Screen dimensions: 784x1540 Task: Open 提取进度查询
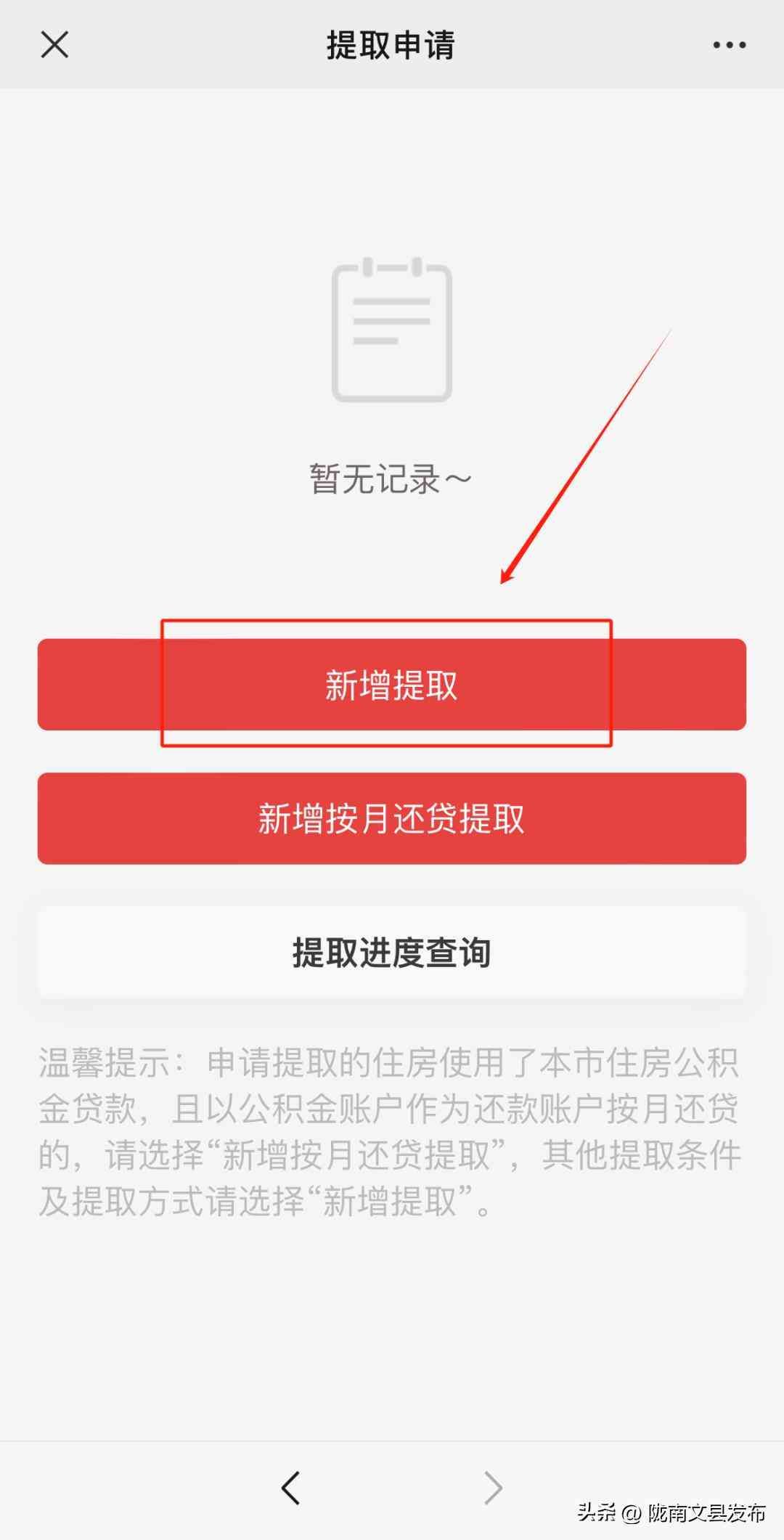[391, 953]
